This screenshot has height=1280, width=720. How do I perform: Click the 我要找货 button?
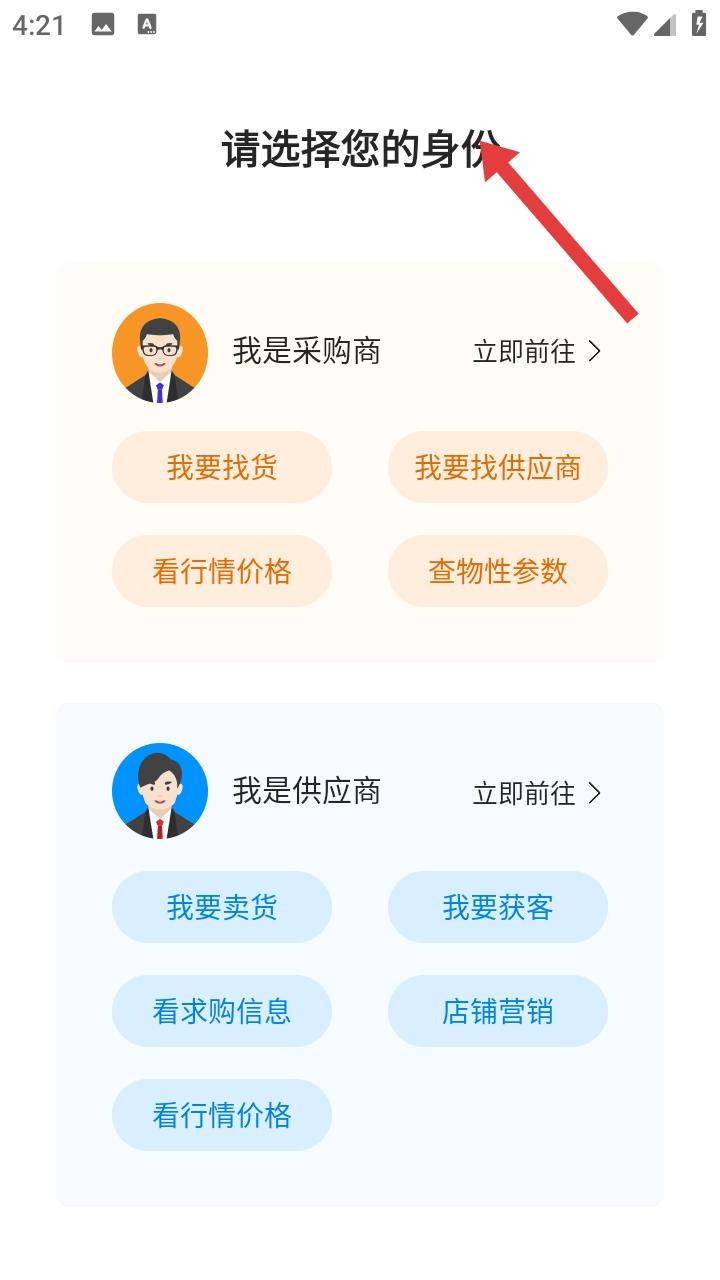point(222,467)
